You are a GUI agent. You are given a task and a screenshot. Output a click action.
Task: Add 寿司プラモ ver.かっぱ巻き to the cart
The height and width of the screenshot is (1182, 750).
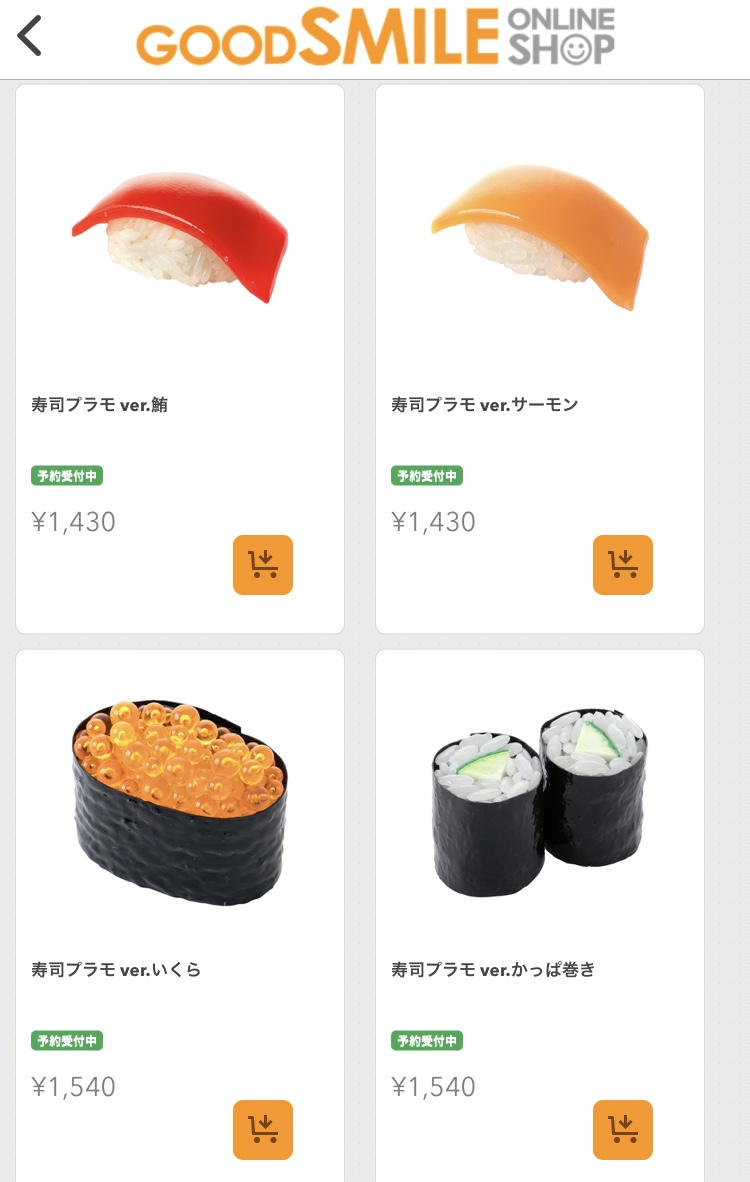pyautogui.click(x=623, y=1130)
